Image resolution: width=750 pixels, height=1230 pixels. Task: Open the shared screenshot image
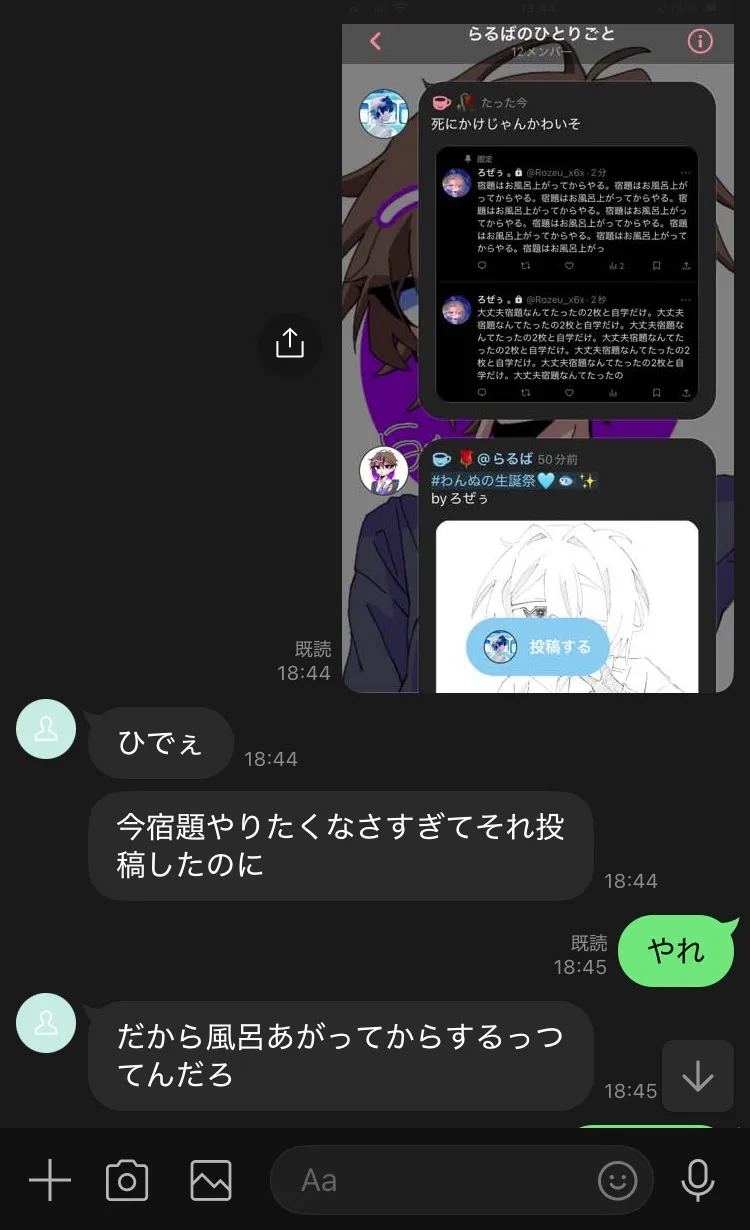coord(538,360)
